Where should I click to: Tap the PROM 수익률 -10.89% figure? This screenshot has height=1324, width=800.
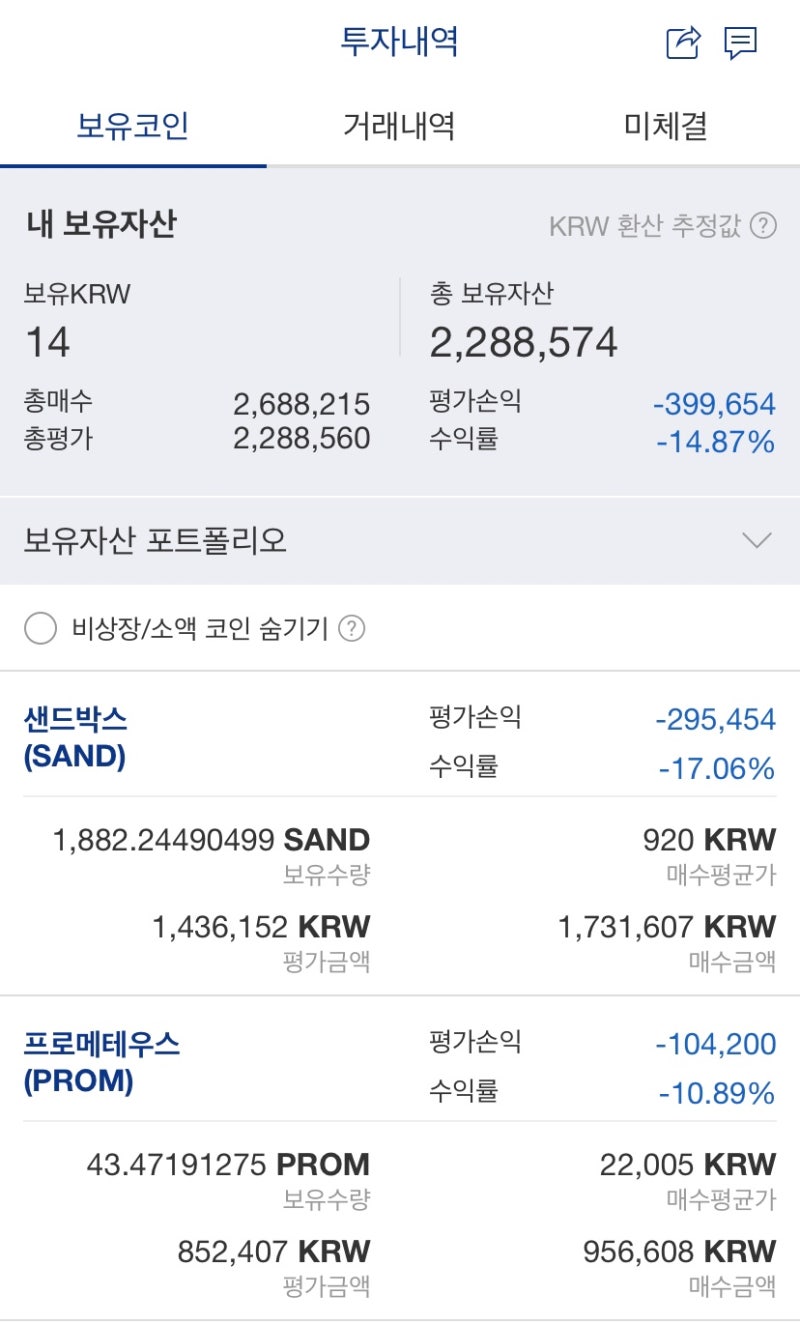(716, 1093)
